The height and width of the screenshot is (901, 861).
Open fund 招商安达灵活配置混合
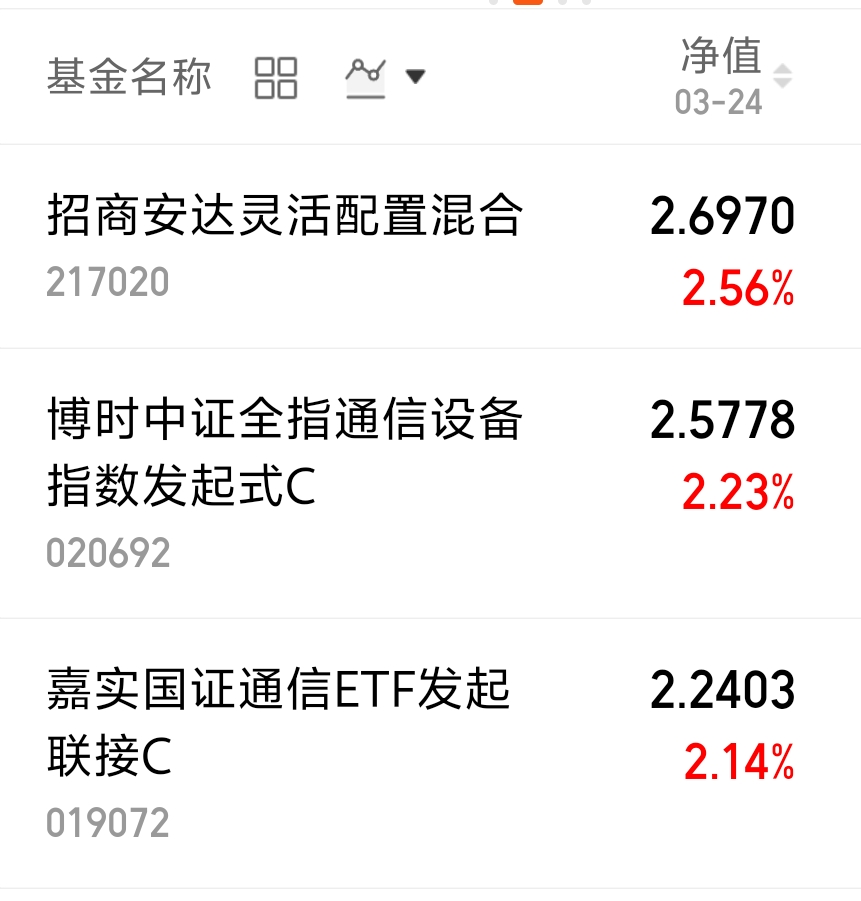point(430,247)
